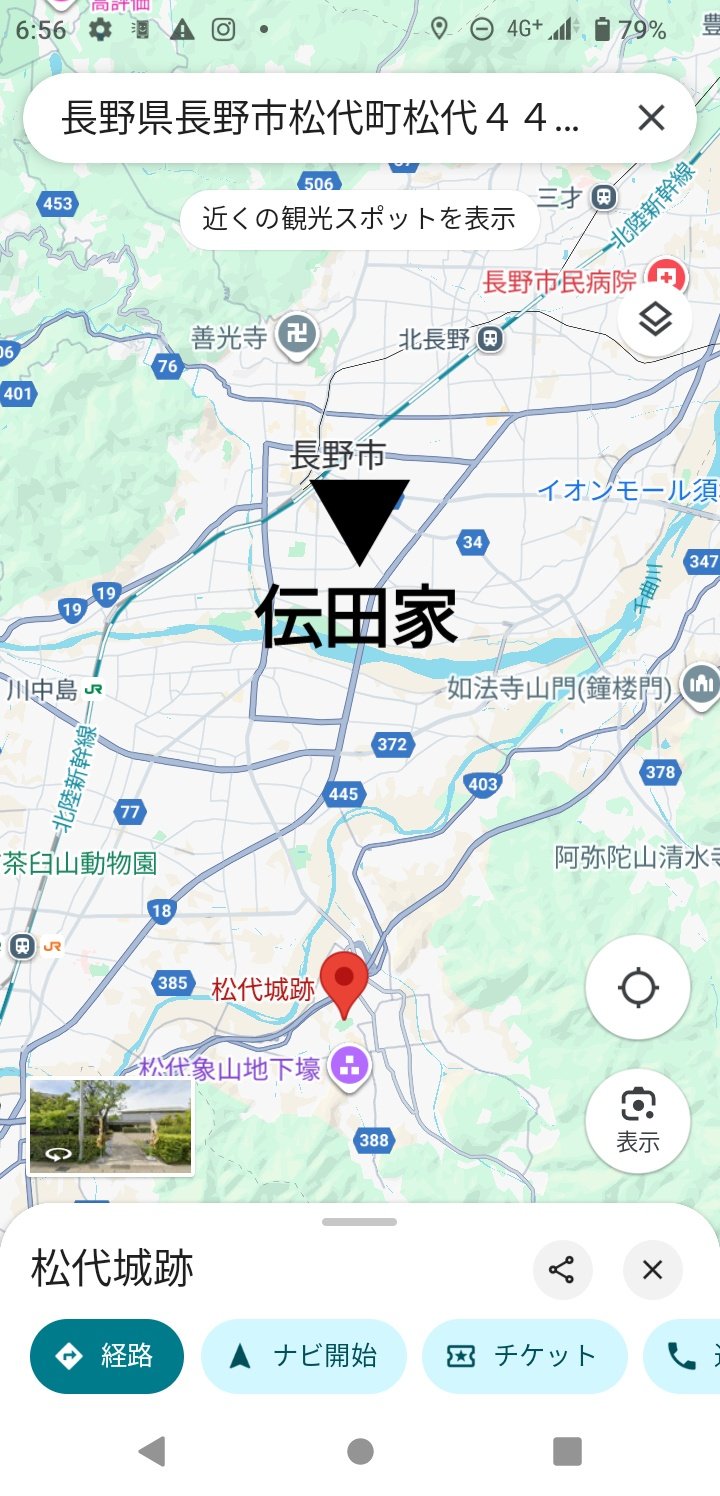The height and width of the screenshot is (1496, 720).
Task: Open the 表示 camera Lens button
Action: point(637,1120)
